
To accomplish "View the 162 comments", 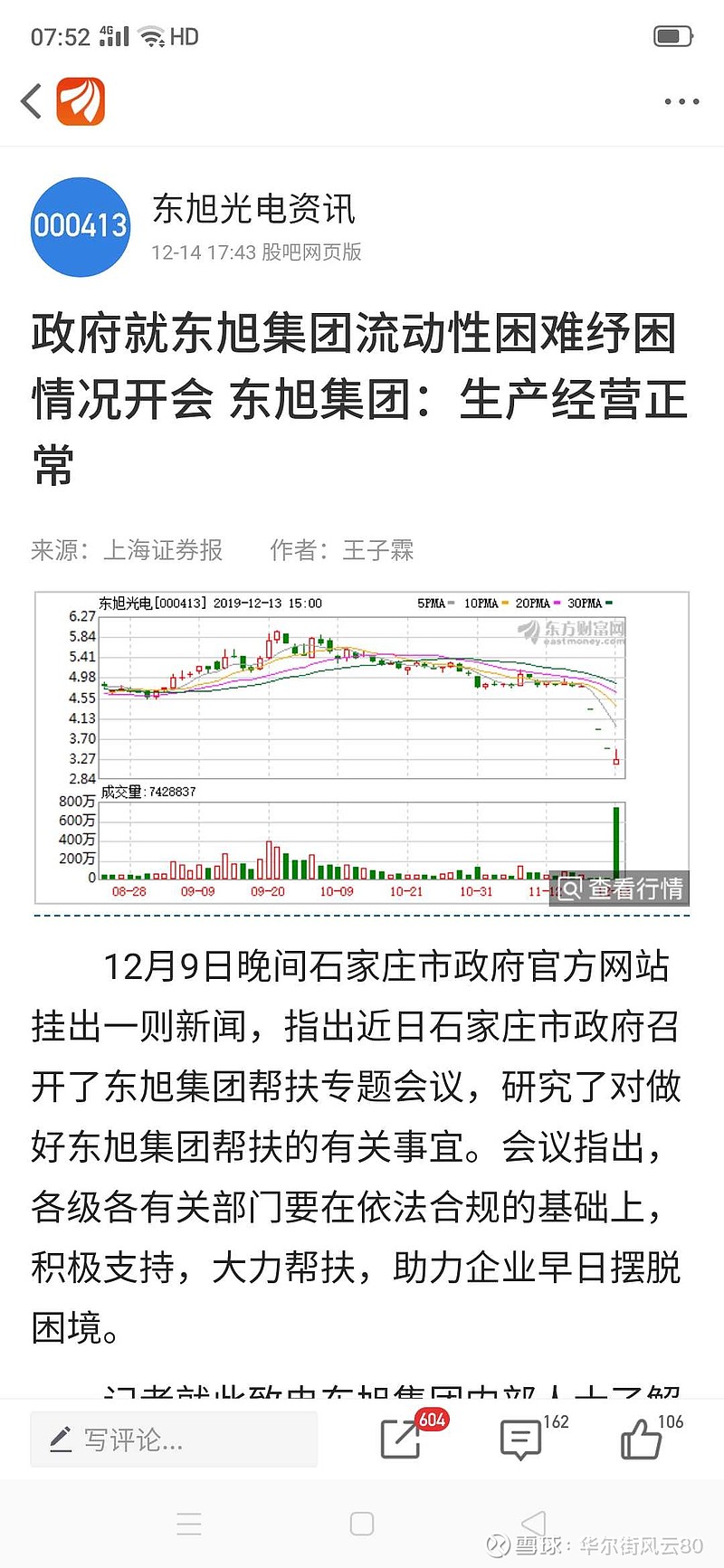I will 520,1439.
